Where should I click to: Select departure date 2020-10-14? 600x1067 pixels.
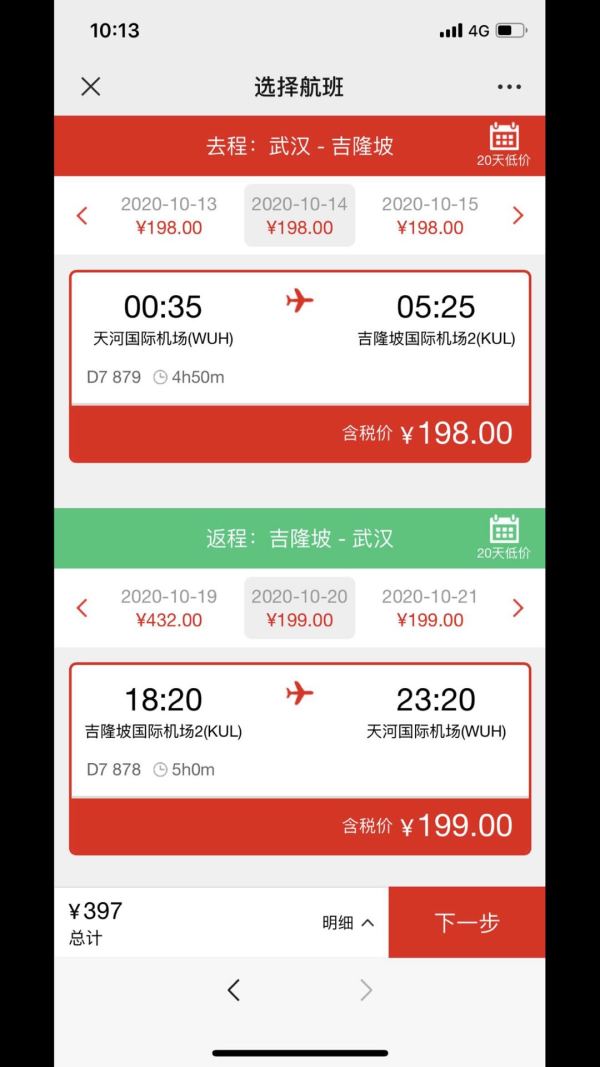299,215
